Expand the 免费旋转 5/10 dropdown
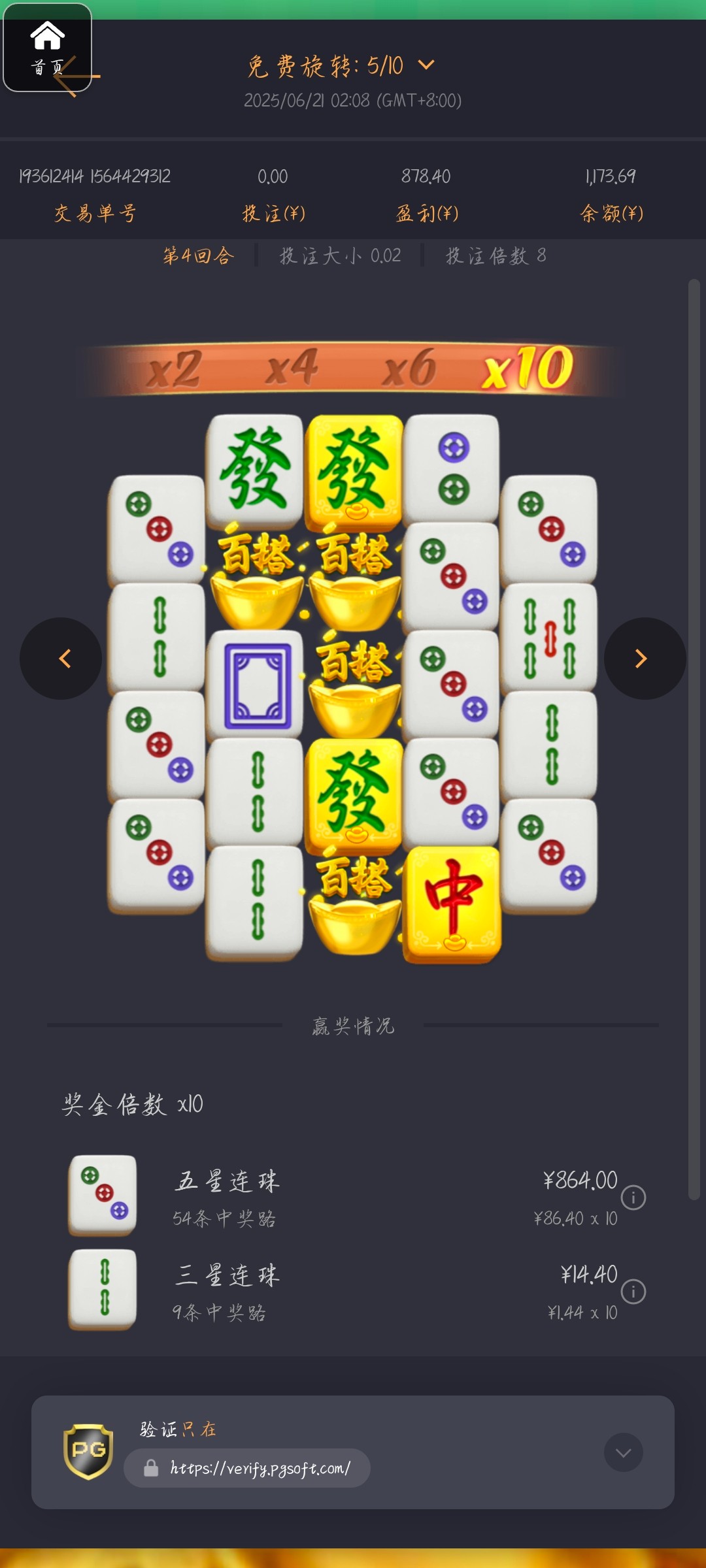 tap(426, 65)
